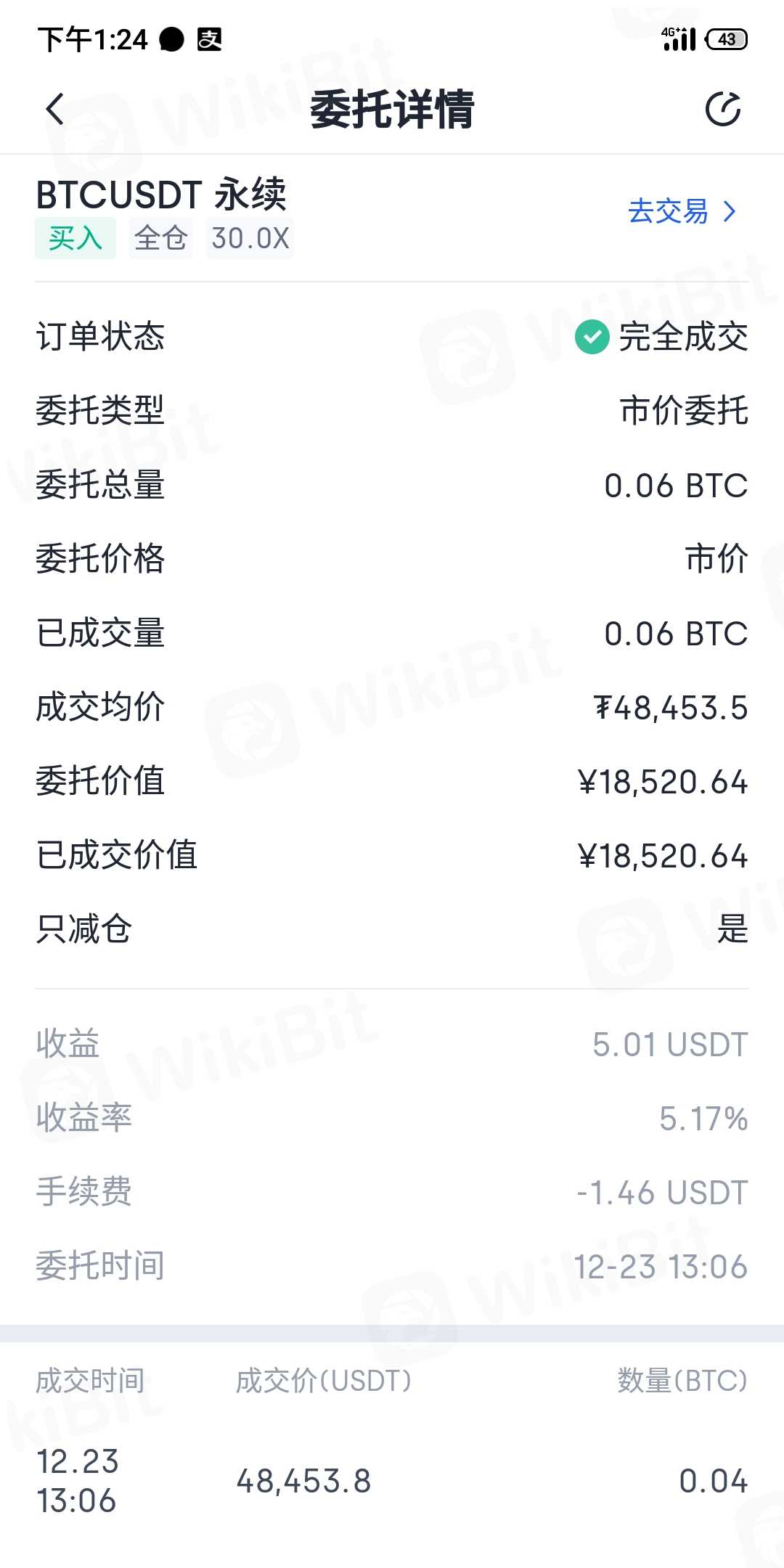The height and width of the screenshot is (1568, 784).
Task: Open the 去交易 link
Action: pos(681,211)
